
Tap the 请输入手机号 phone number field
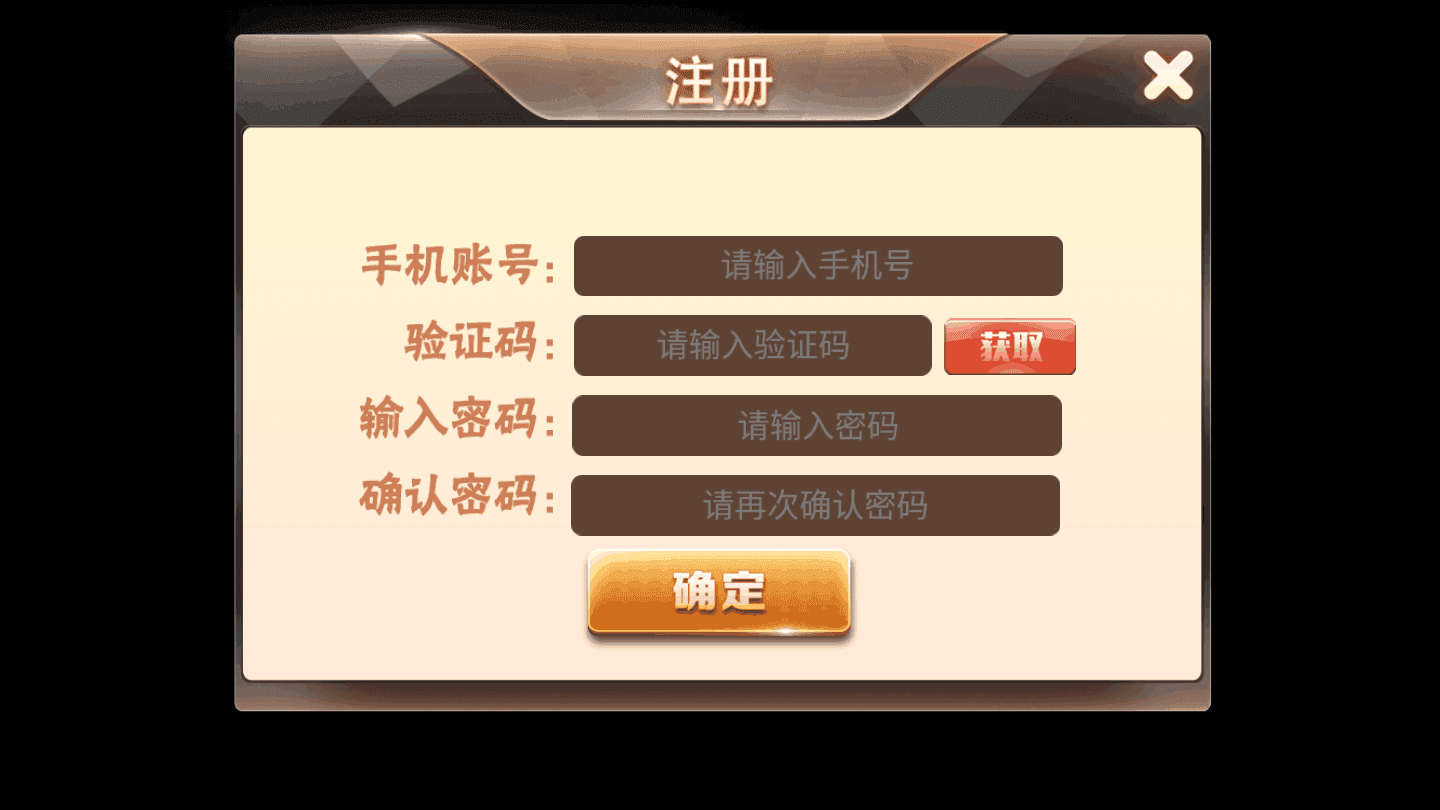818,266
